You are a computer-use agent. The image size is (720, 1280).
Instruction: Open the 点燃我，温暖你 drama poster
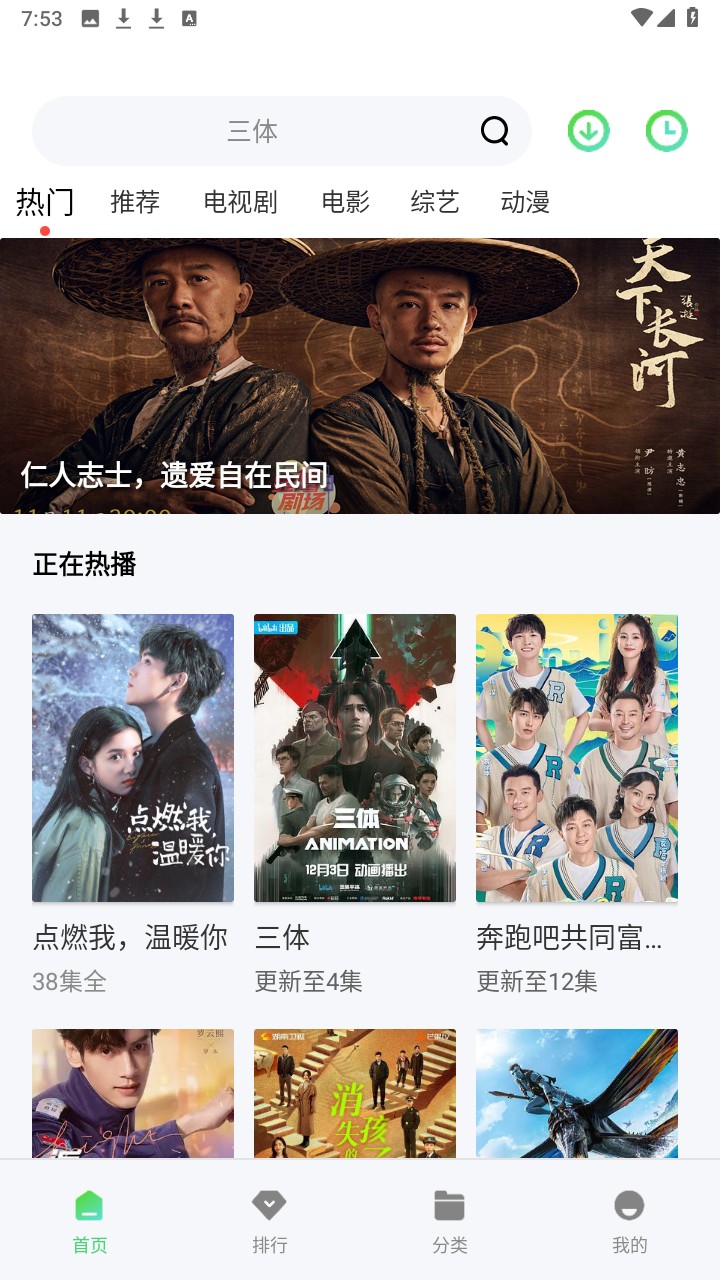[132, 756]
